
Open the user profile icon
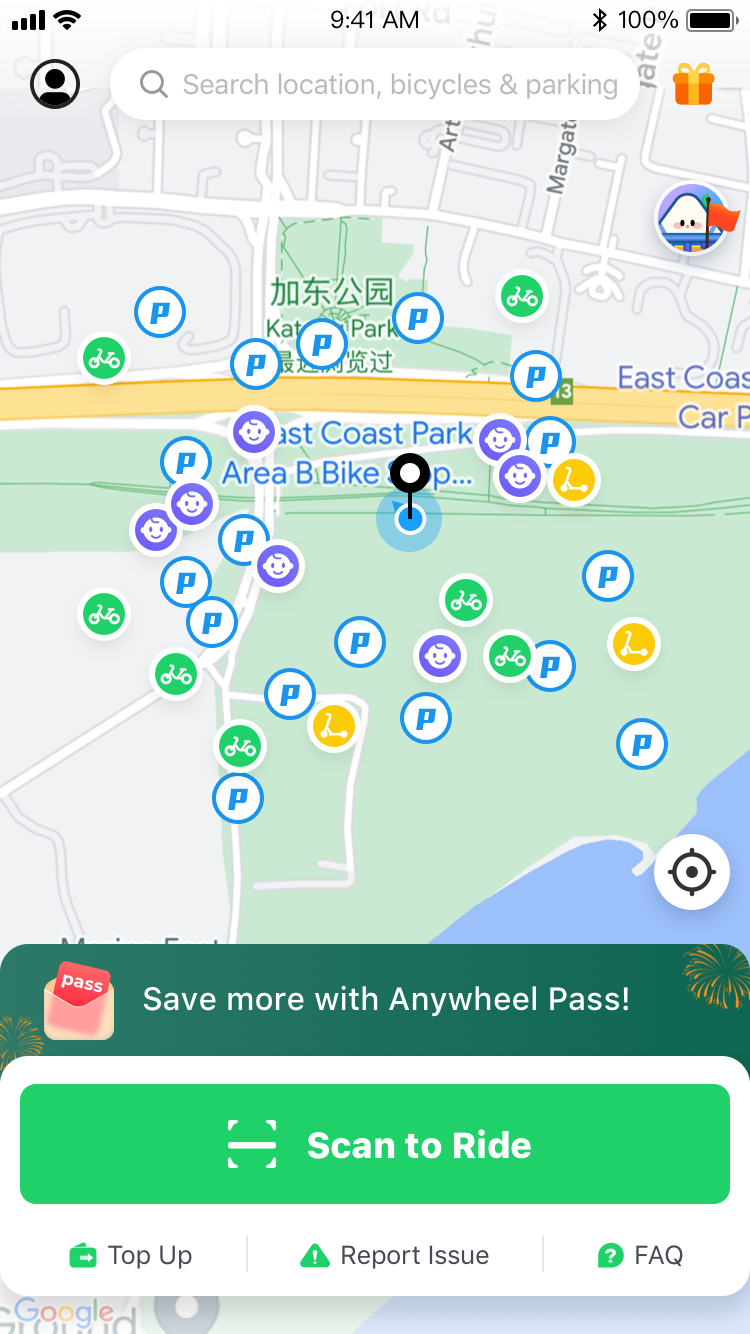[x=55, y=84]
